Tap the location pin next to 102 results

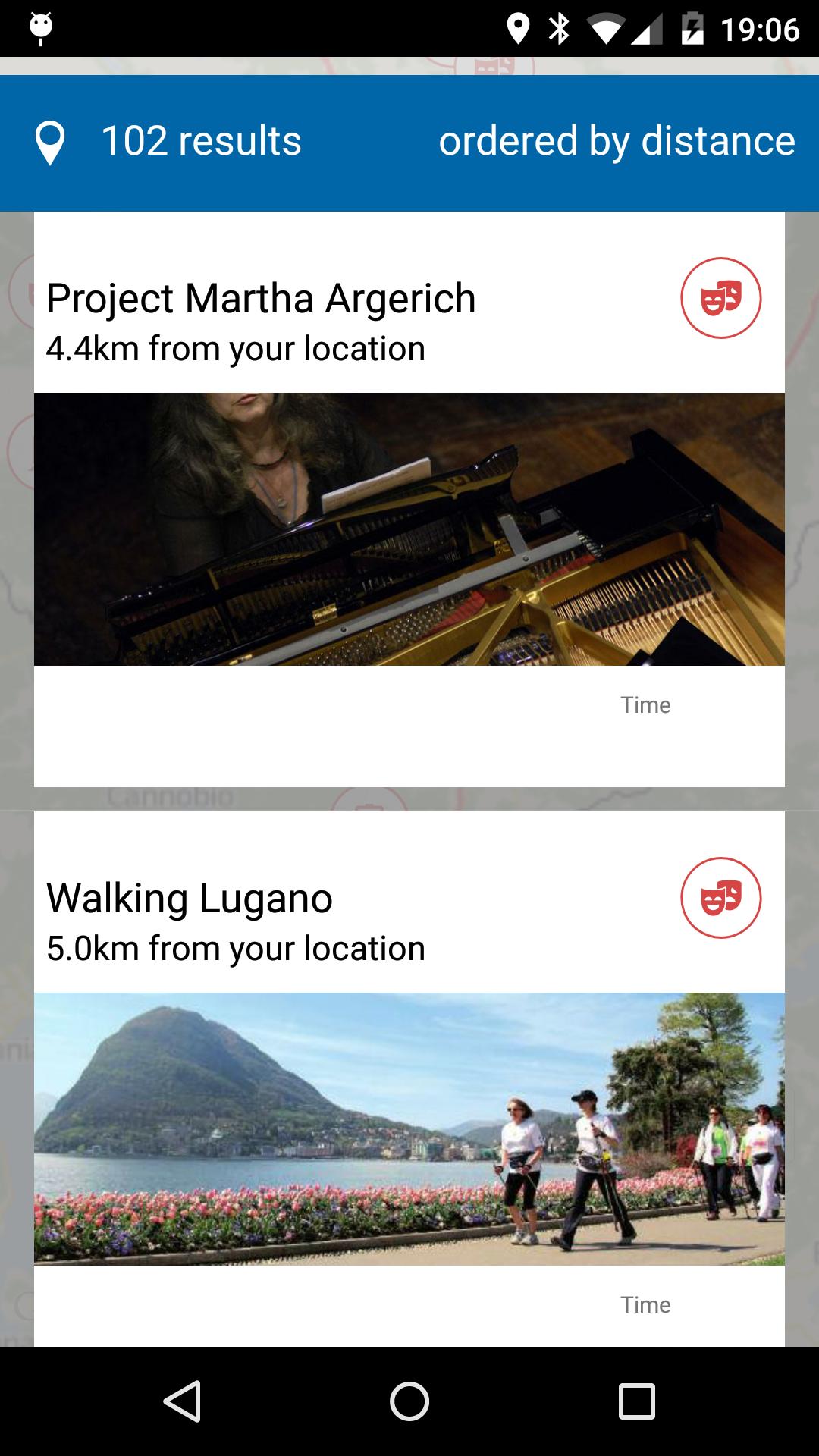click(x=50, y=143)
